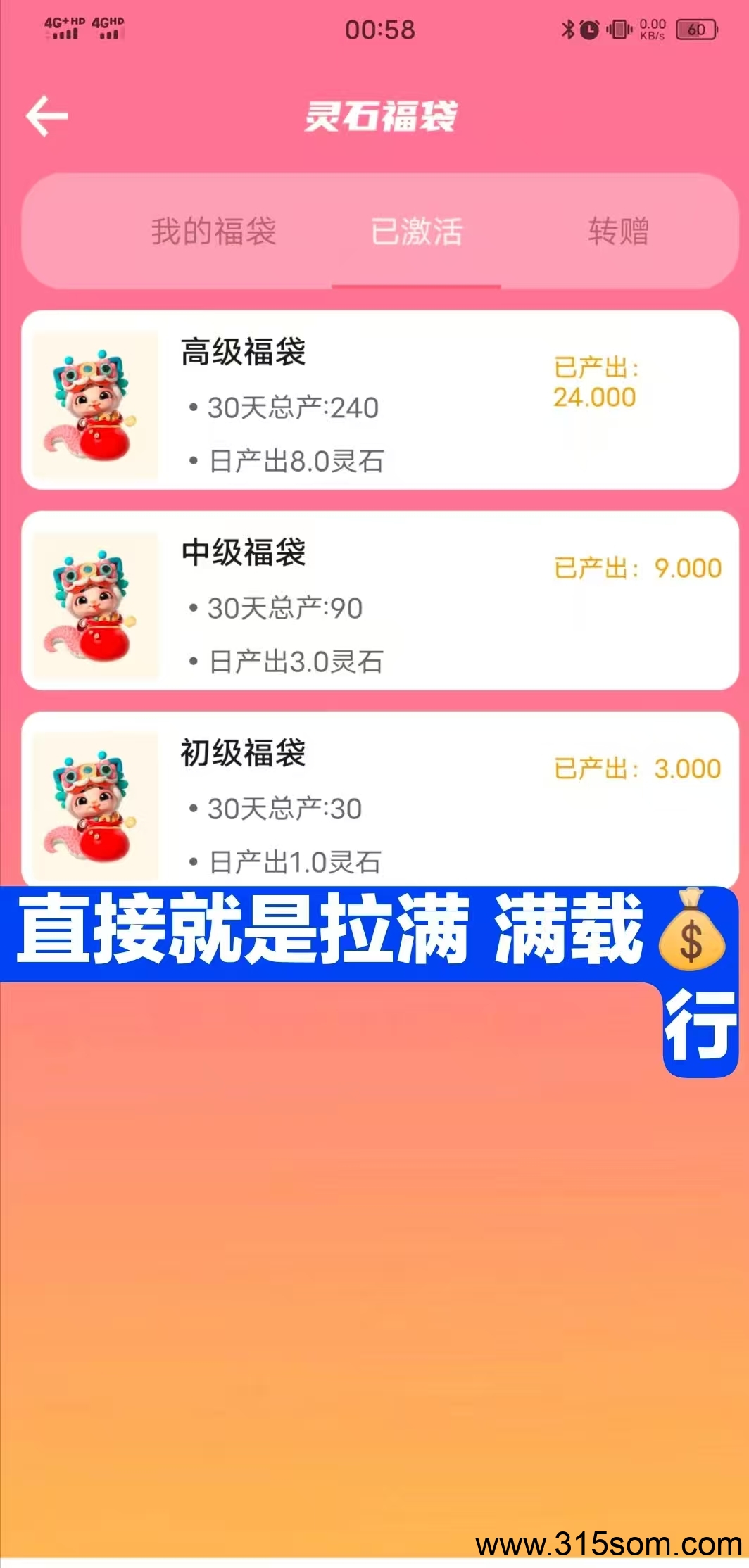This screenshot has width=749, height=1568.
Task: Switch to the 我的福袋 tab
Action: [214, 232]
